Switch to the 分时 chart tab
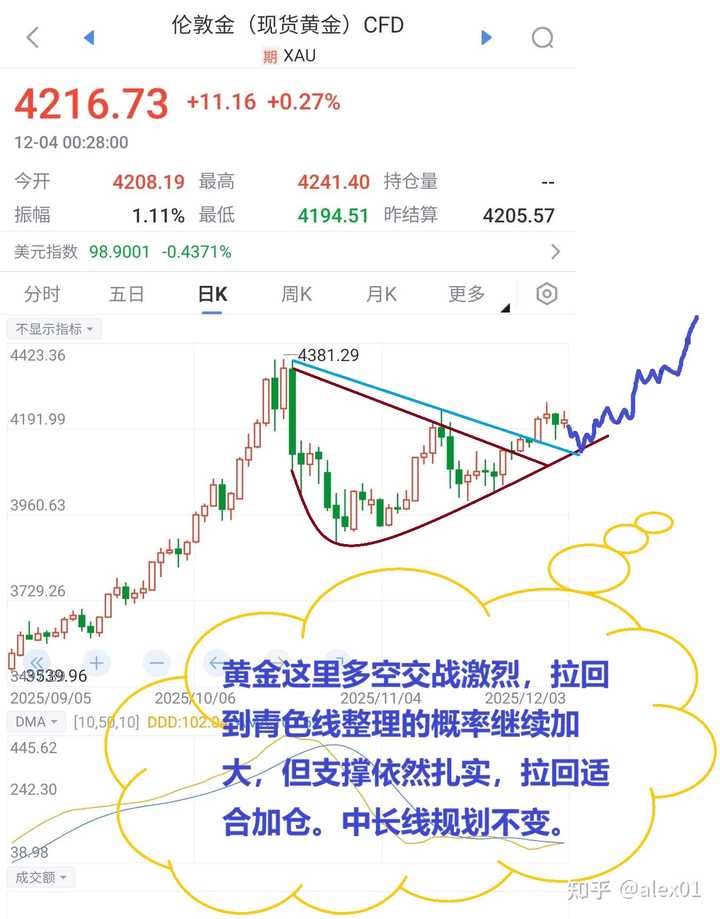This screenshot has height=919, width=720. 42,294
